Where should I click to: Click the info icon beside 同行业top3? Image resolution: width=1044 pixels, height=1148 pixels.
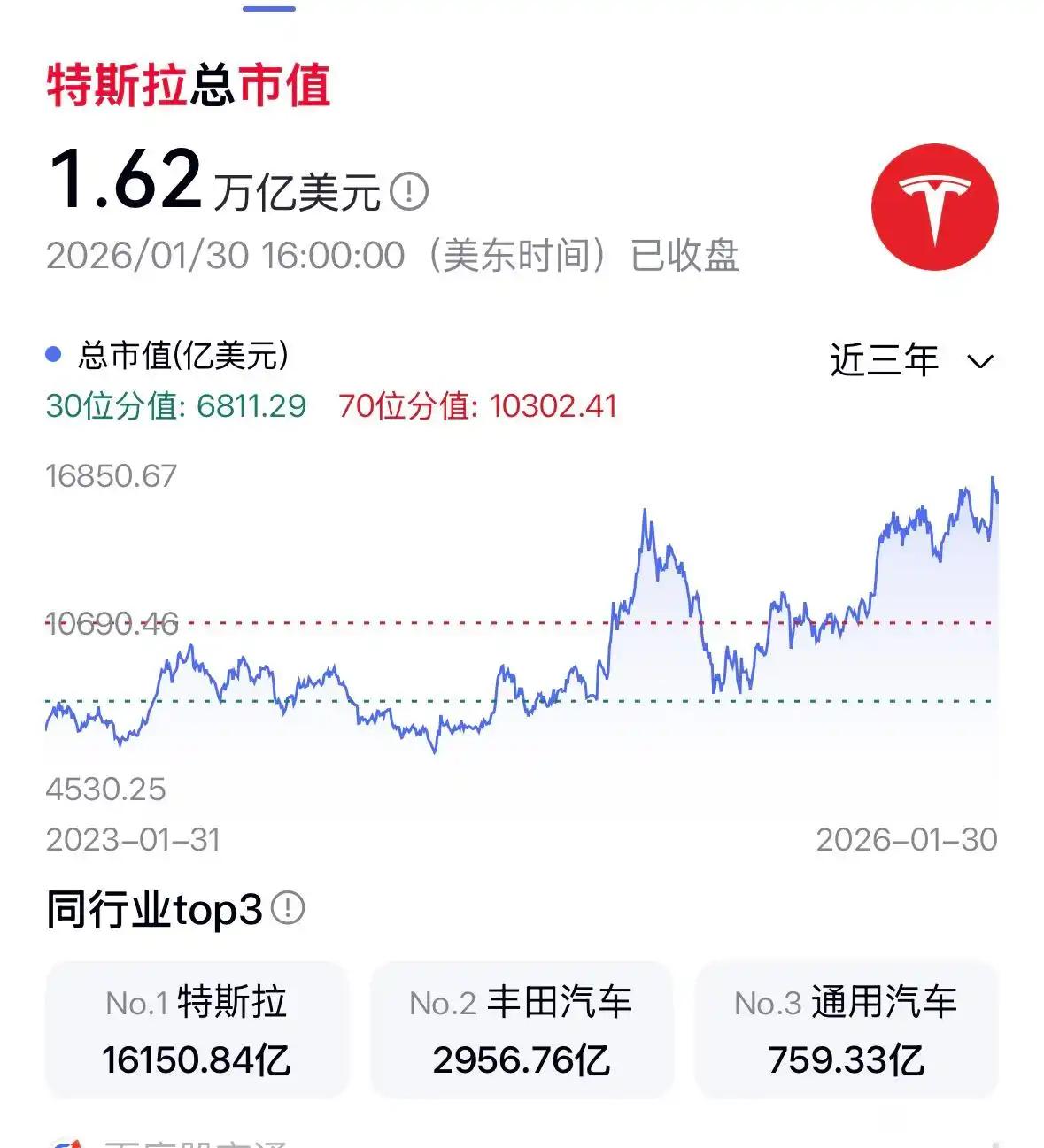(286, 907)
